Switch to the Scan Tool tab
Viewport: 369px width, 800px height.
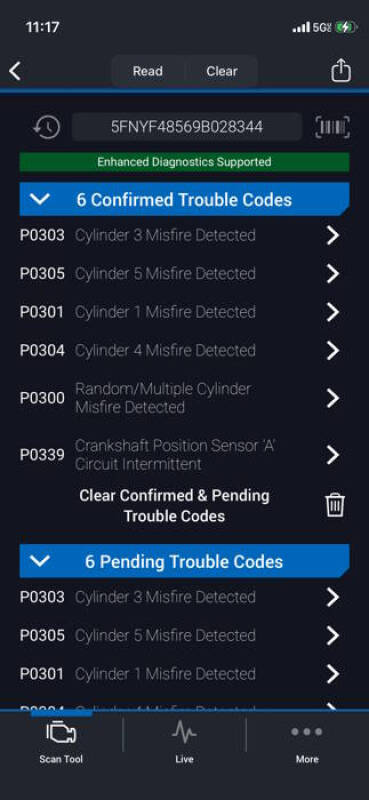click(x=61, y=741)
